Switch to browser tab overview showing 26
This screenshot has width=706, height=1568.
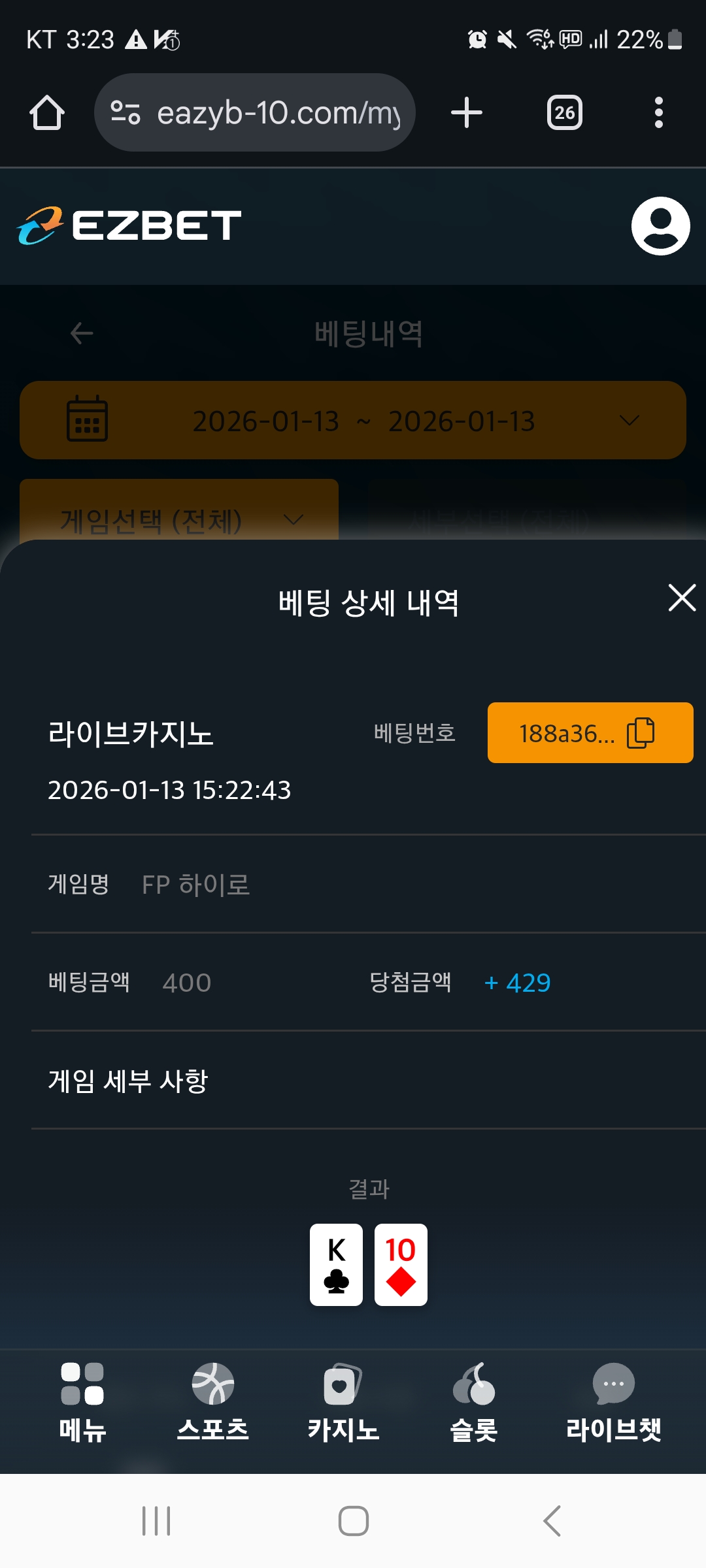pyautogui.click(x=564, y=112)
